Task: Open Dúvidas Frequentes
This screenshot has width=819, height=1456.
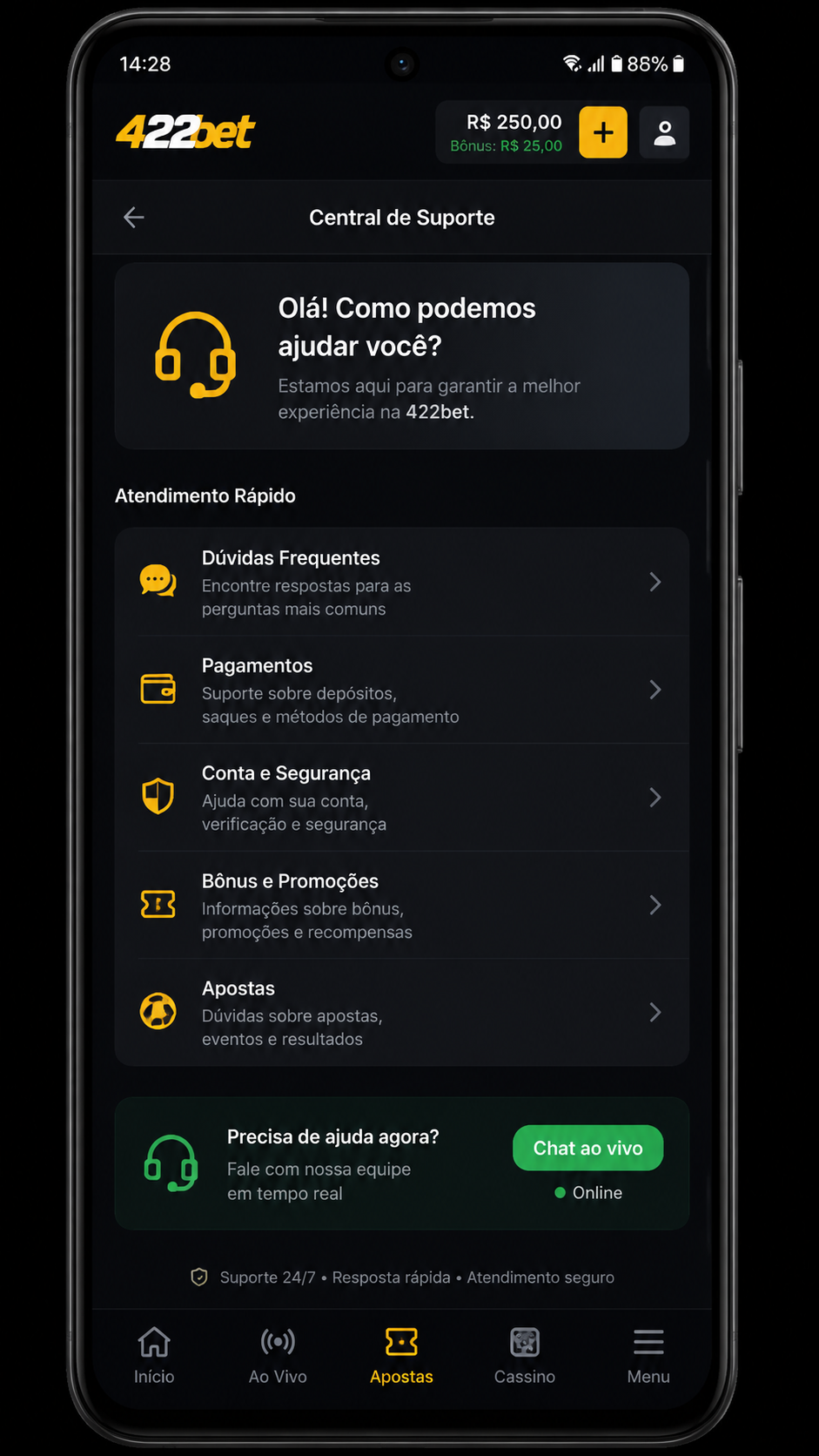Action: click(401, 582)
